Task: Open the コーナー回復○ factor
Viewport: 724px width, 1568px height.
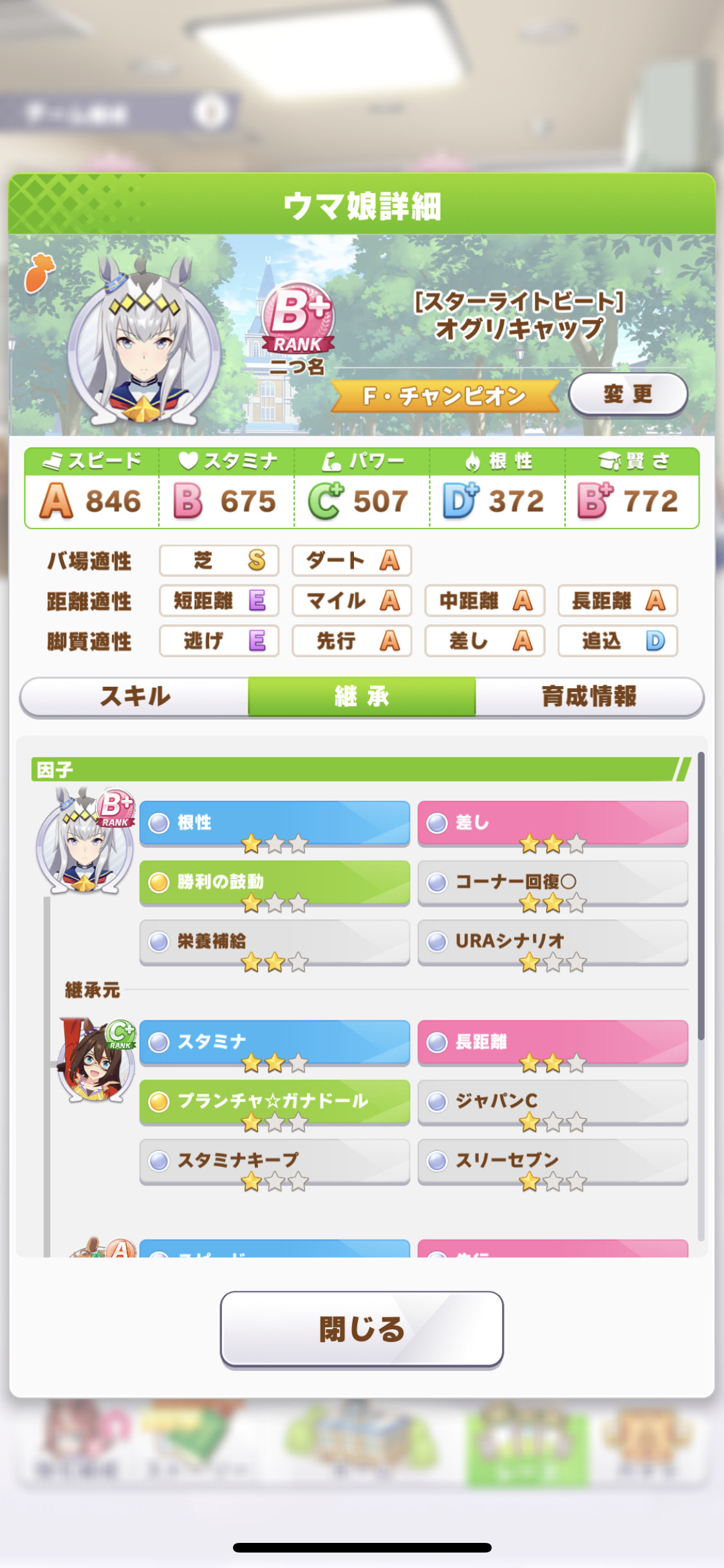Action: (553, 882)
